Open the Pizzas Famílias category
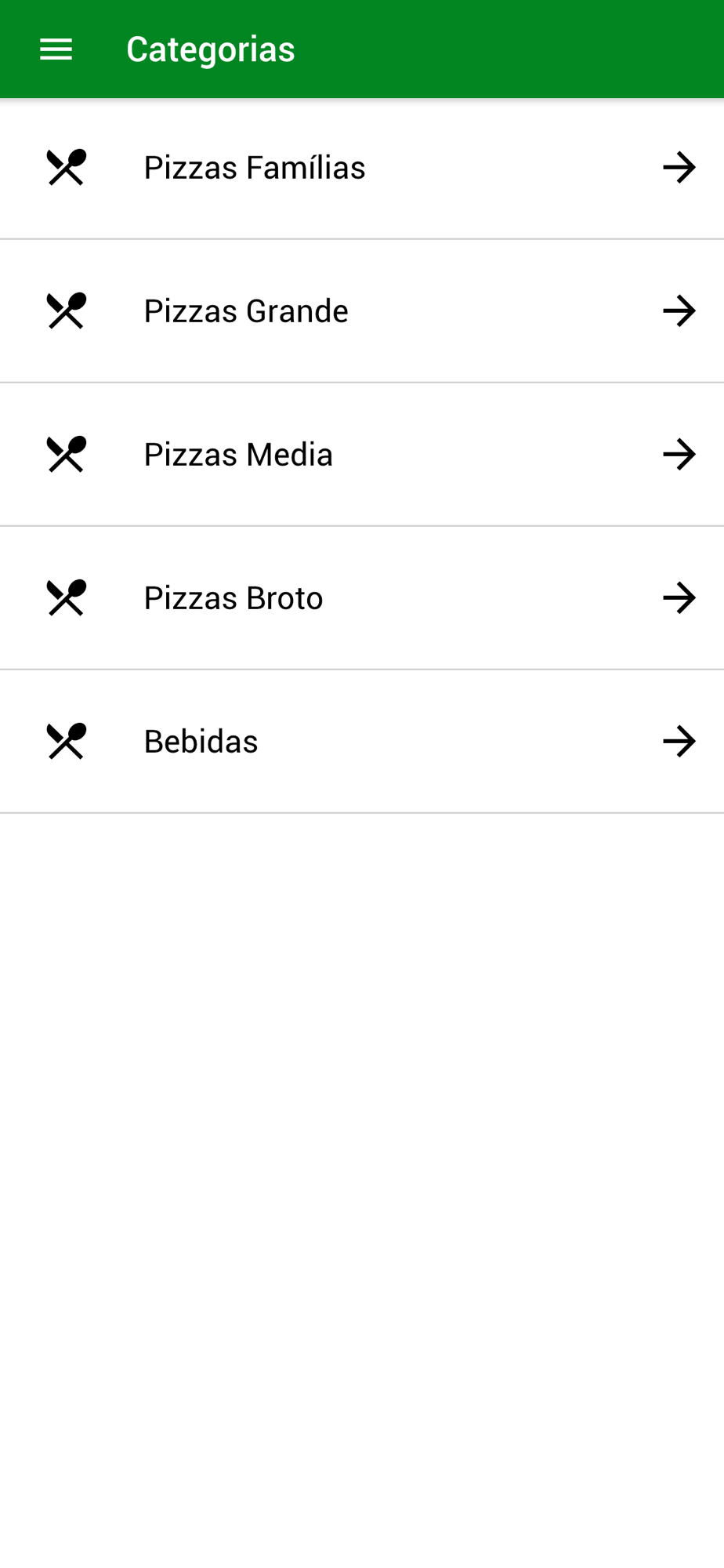 pos(362,168)
